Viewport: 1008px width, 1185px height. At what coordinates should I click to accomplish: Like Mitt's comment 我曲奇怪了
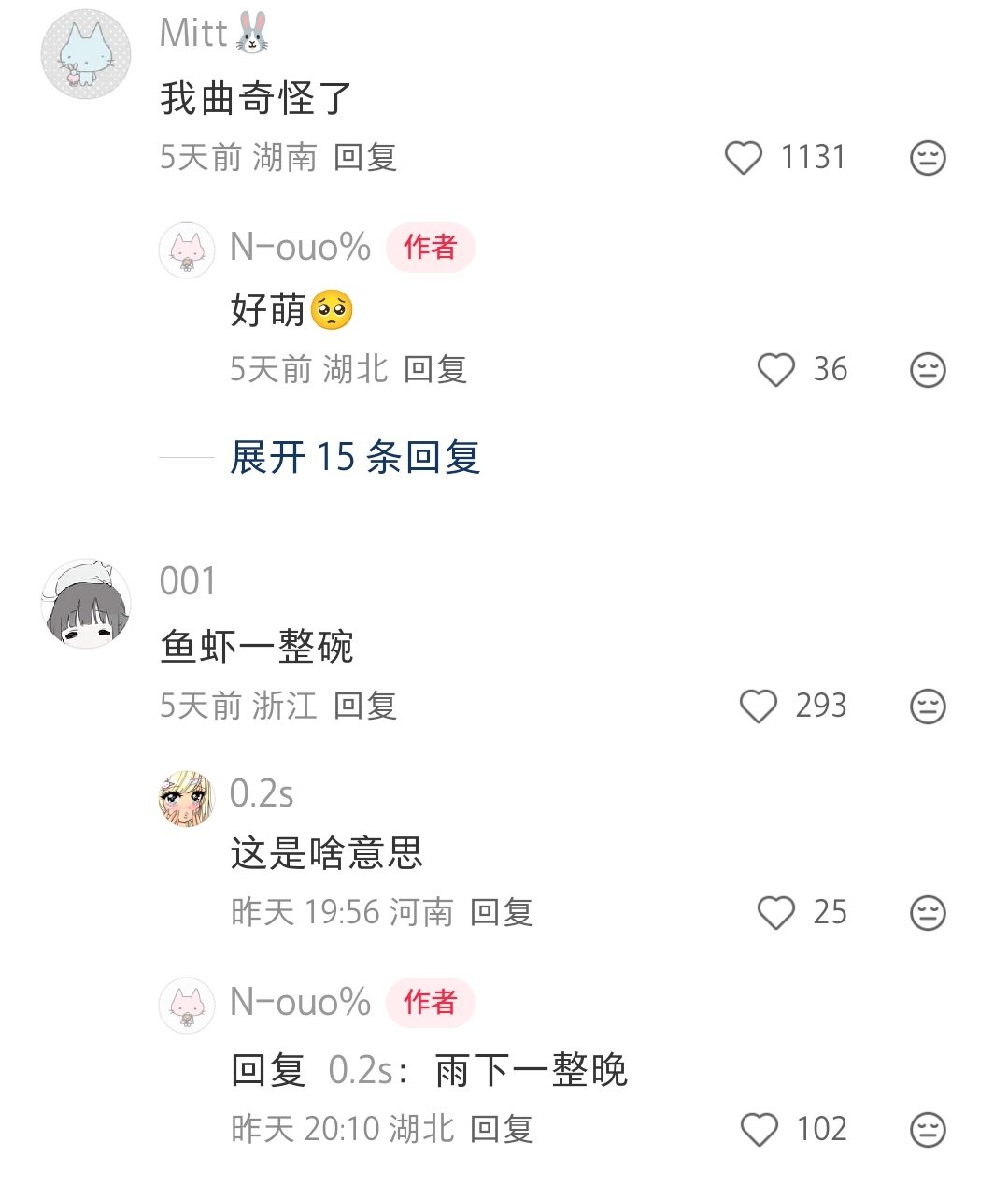(744, 157)
